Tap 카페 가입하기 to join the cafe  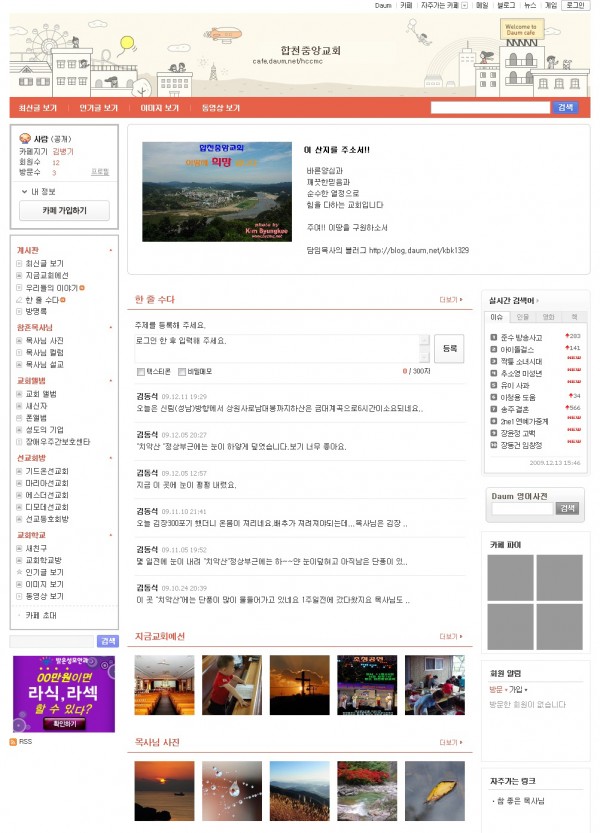(64, 211)
